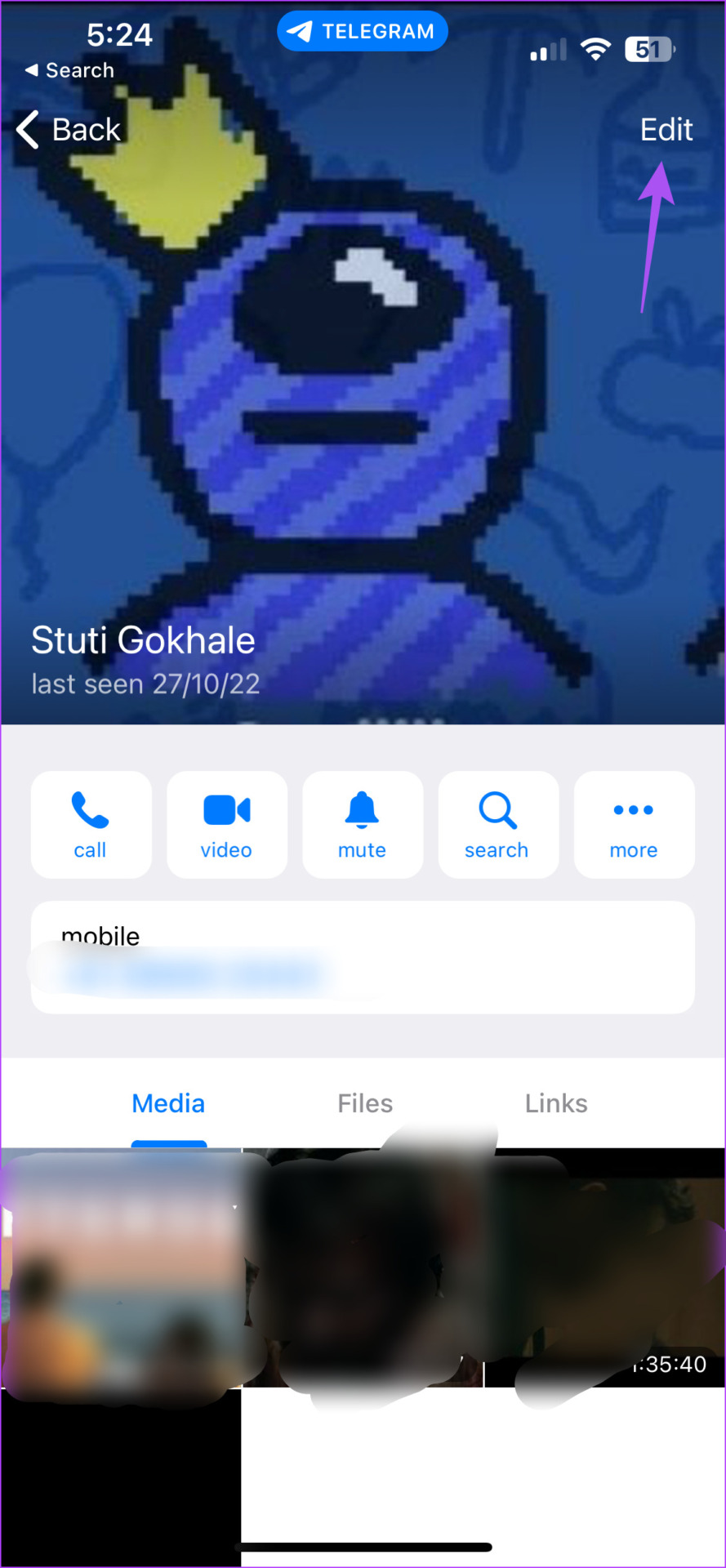The height and width of the screenshot is (1568, 726).
Task: Open the Links tab
Action: (555, 1102)
